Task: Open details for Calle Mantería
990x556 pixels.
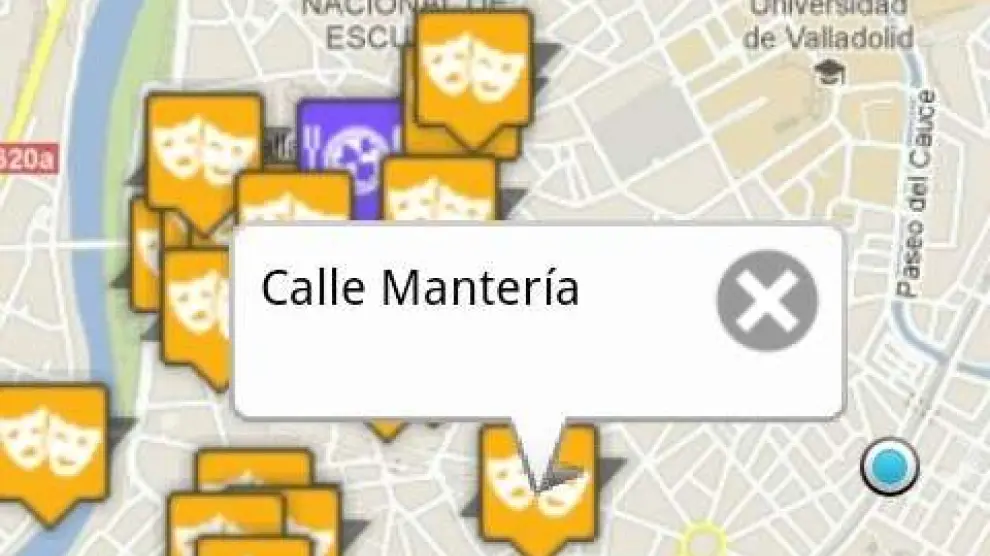Action: click(420, 290)
